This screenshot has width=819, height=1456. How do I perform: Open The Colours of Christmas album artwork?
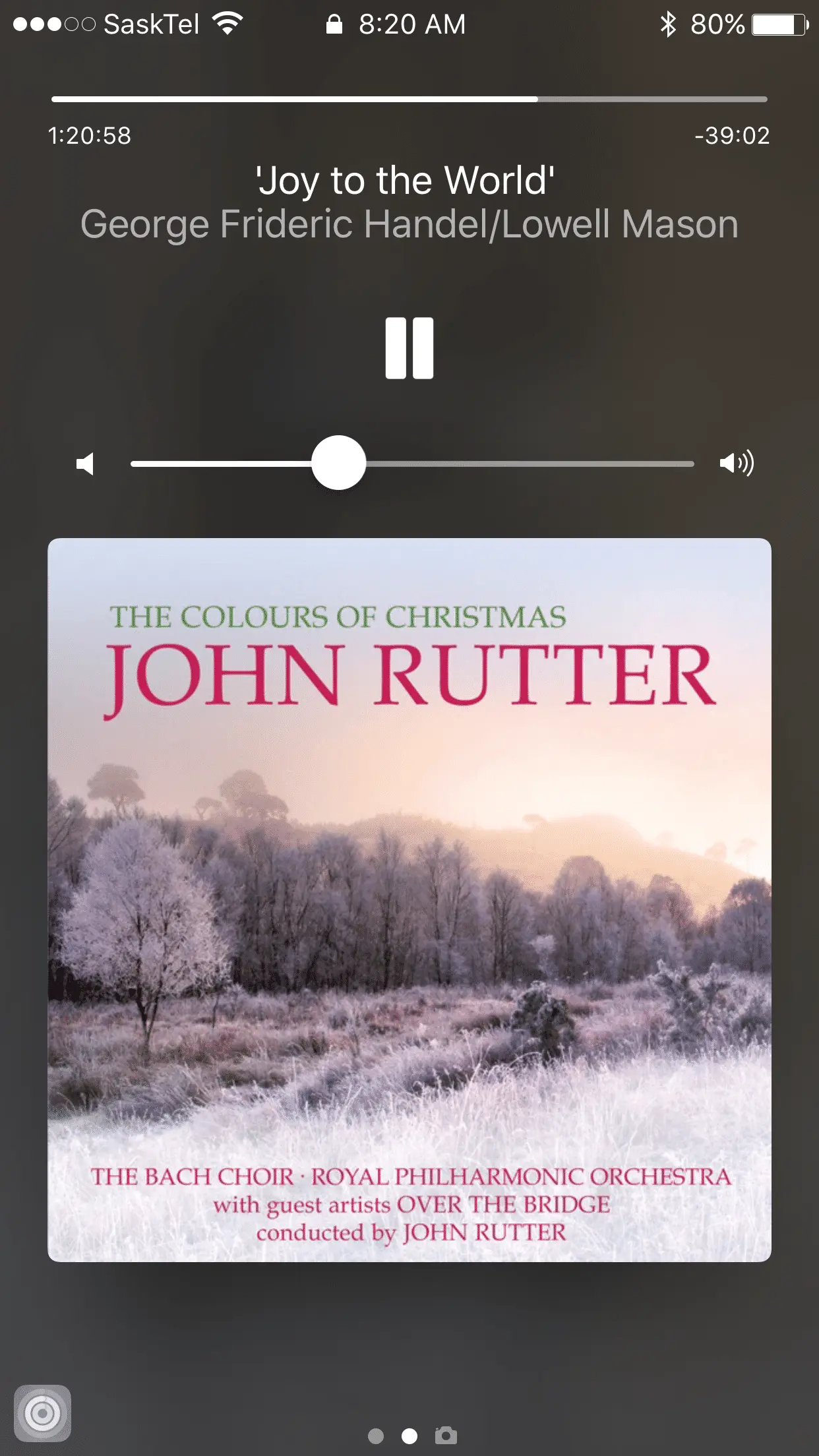[x=409, y=899]
